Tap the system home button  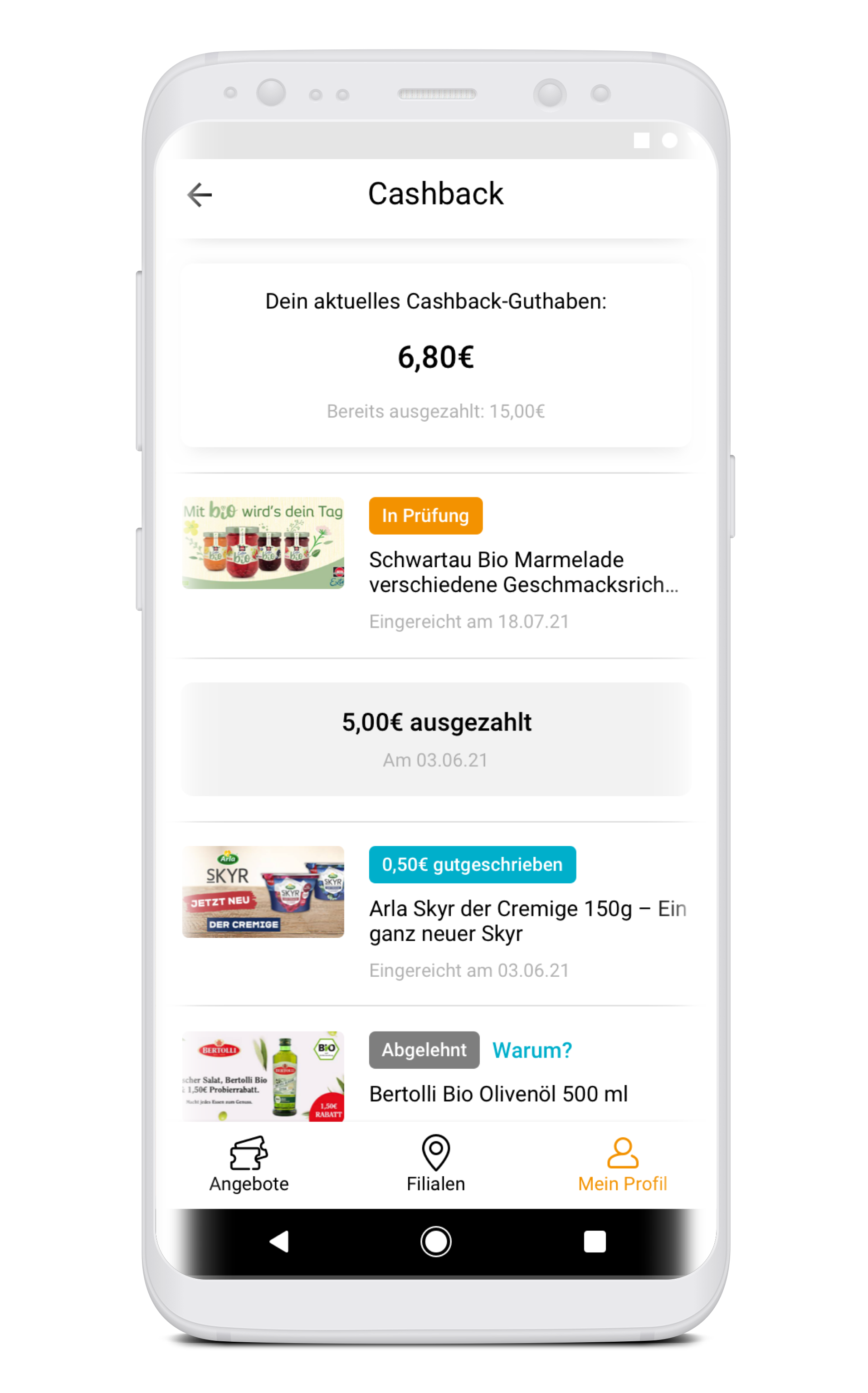click(x=436, y=1242)
